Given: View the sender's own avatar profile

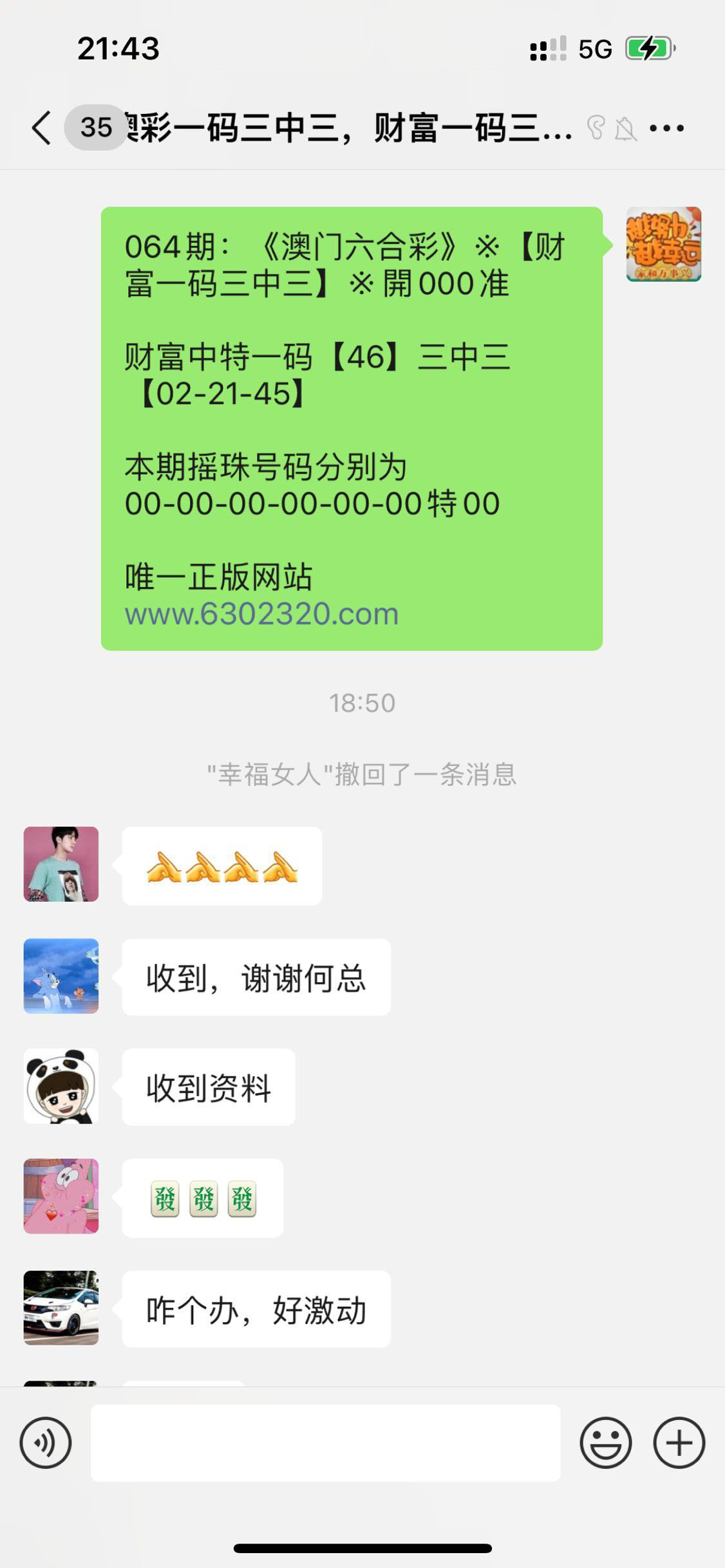Looking at the screenshot, I should (663, 244).
